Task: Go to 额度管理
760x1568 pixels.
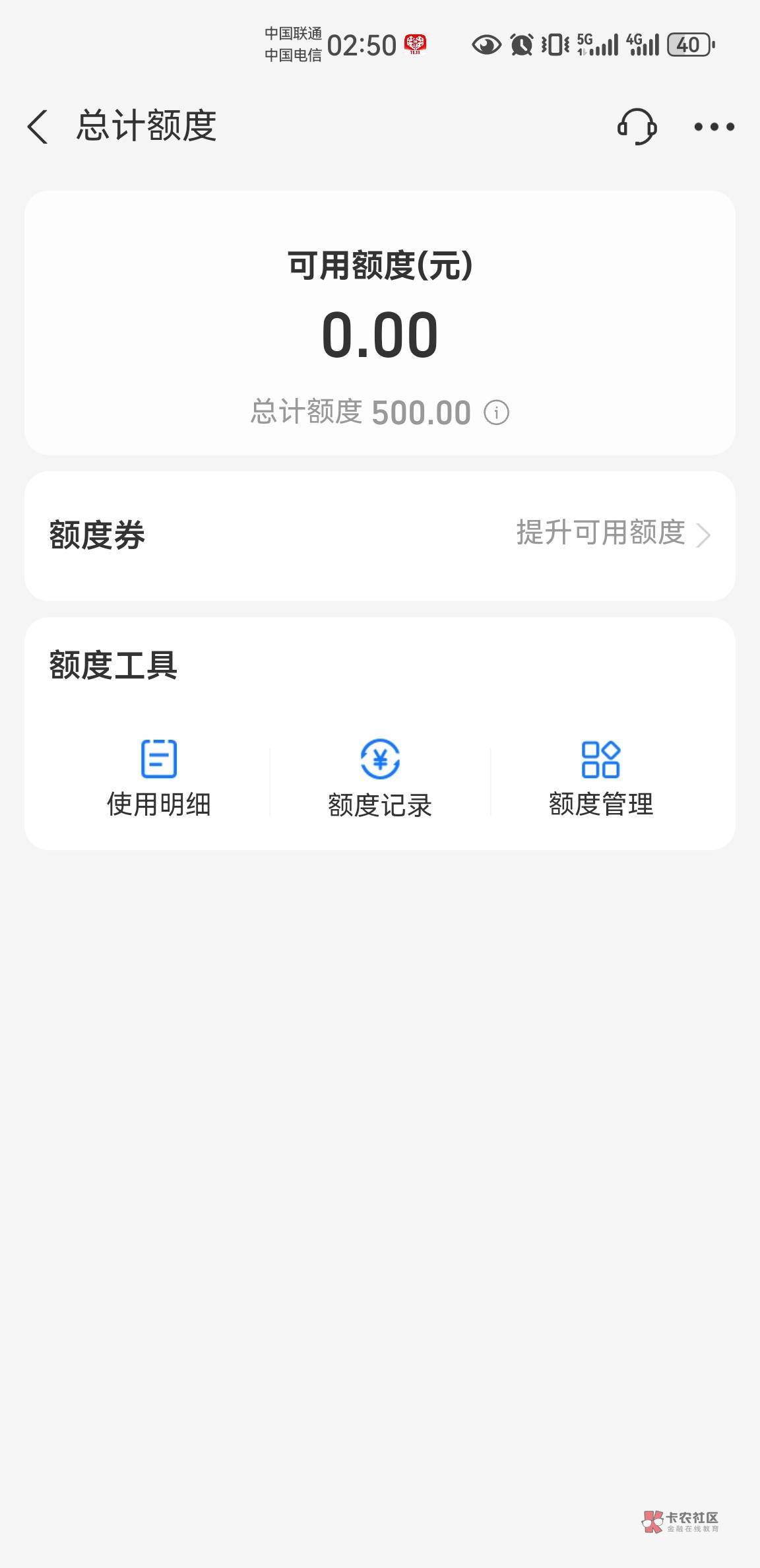Action: [600, 777]
